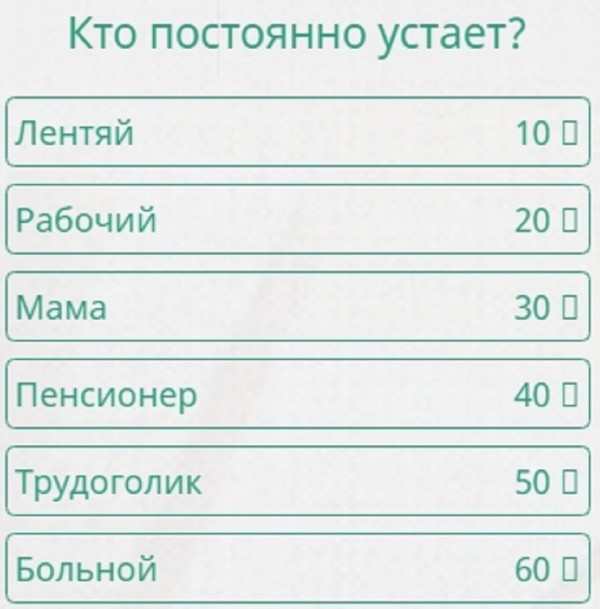Choose the Рабочий answer row
This screenshot has width=600, height=609.
pyautogui.click(x=298, y=220)
